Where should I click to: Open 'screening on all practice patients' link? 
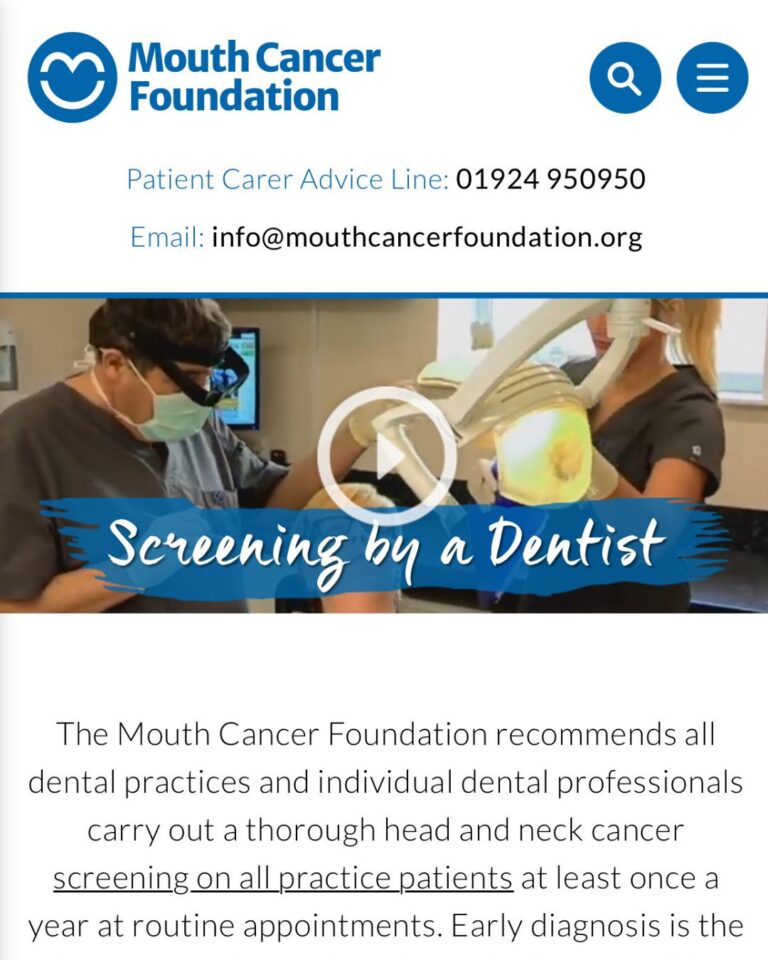pos(283,879)
